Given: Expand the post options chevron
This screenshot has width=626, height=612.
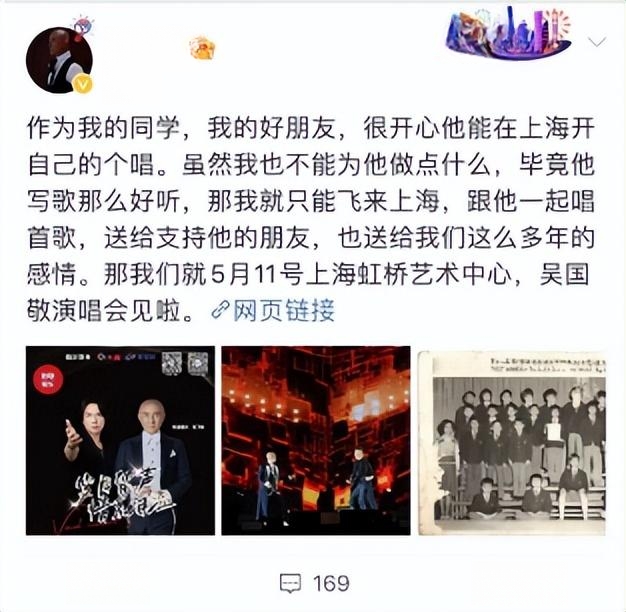Looking at the screenshot, I should [x=596, y=42].
